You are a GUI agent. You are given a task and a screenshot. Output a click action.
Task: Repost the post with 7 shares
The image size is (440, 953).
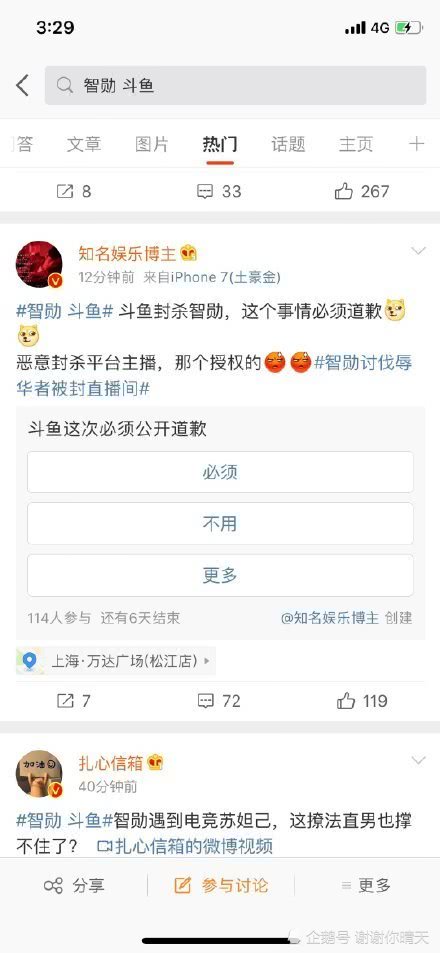coord(74,701)
